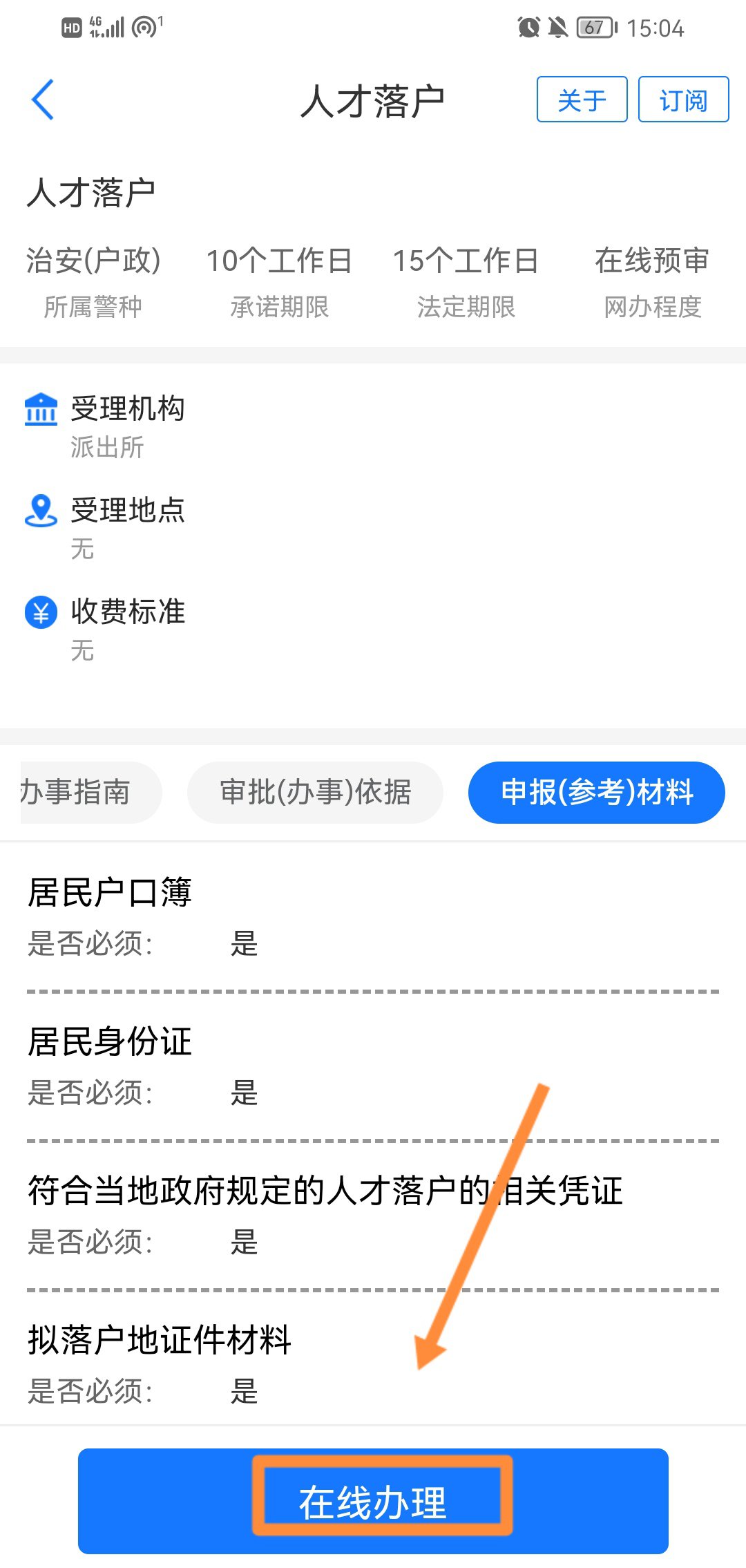Open the 关于 (About) button

coord(582,100)
